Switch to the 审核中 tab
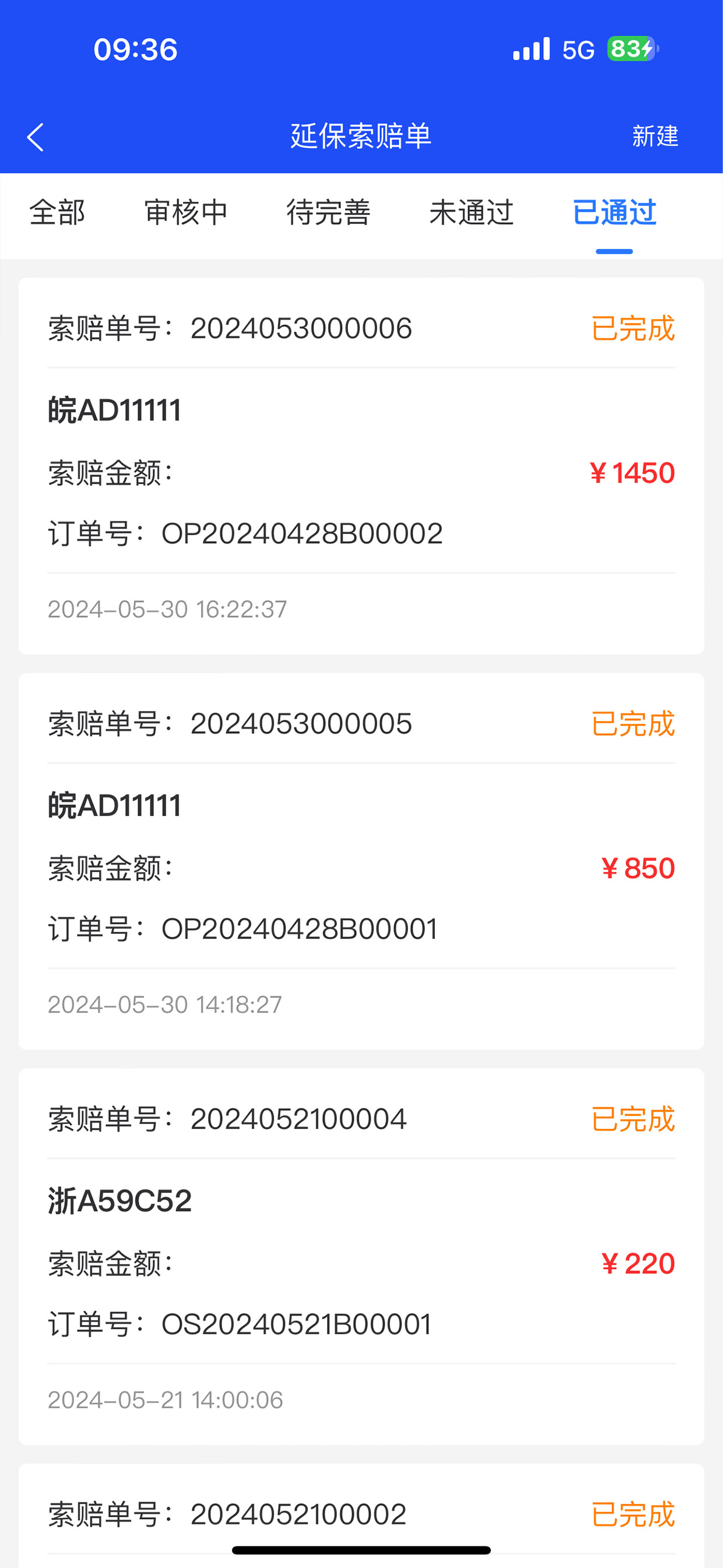This screenshot has height=1568, width=724. coord(186,212)
